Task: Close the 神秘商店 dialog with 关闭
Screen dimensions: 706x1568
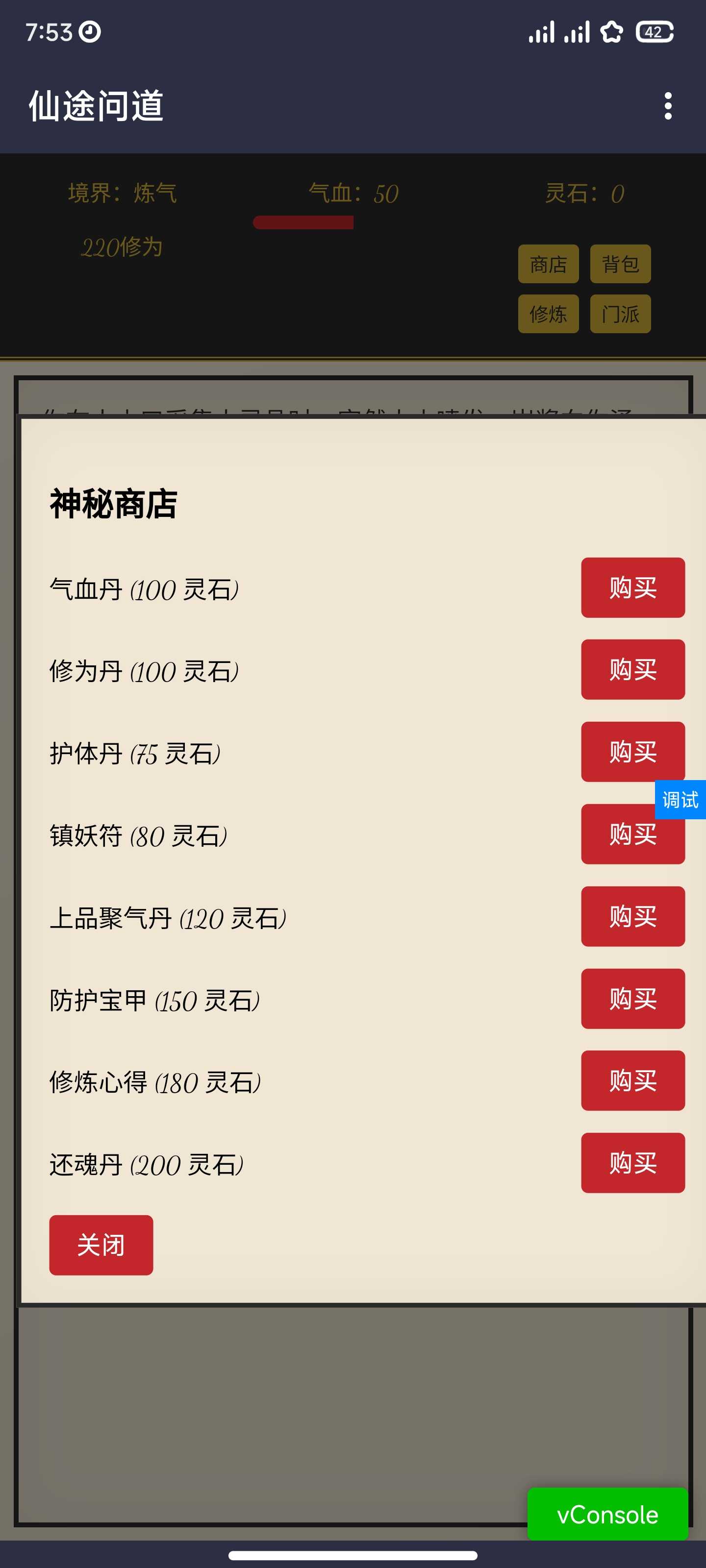Action: [101, 1245]
